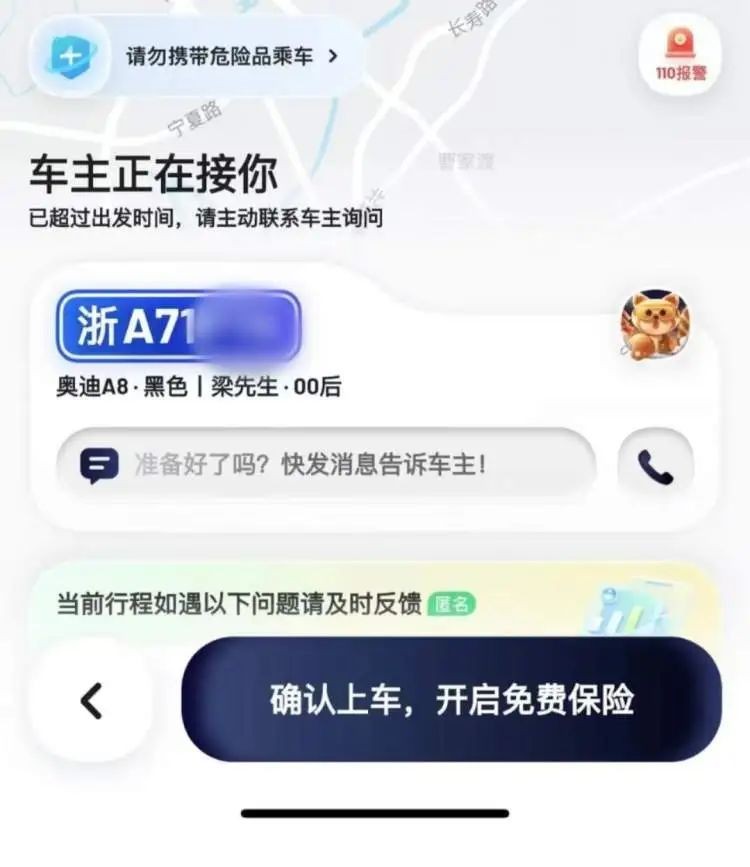
Task: View the driver's avatar profile
Action: [654, 326]
